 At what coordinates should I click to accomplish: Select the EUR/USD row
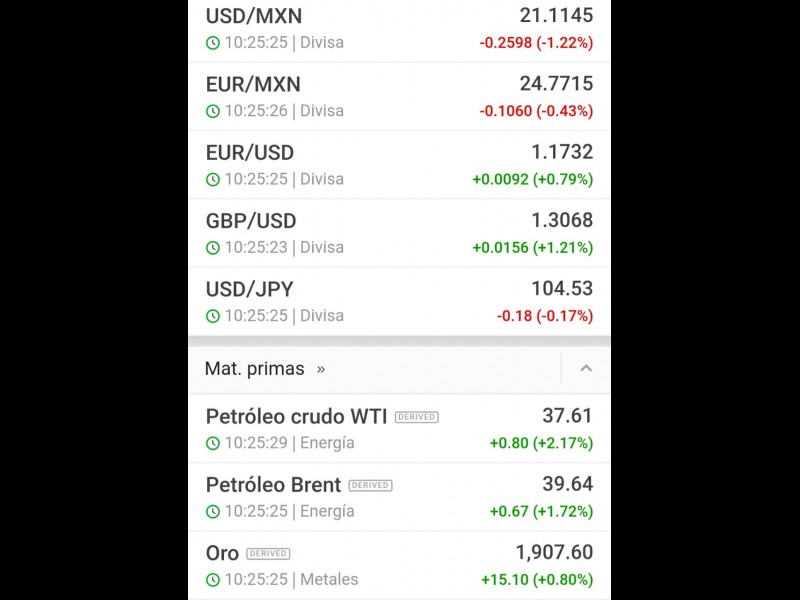pos(398,165)
